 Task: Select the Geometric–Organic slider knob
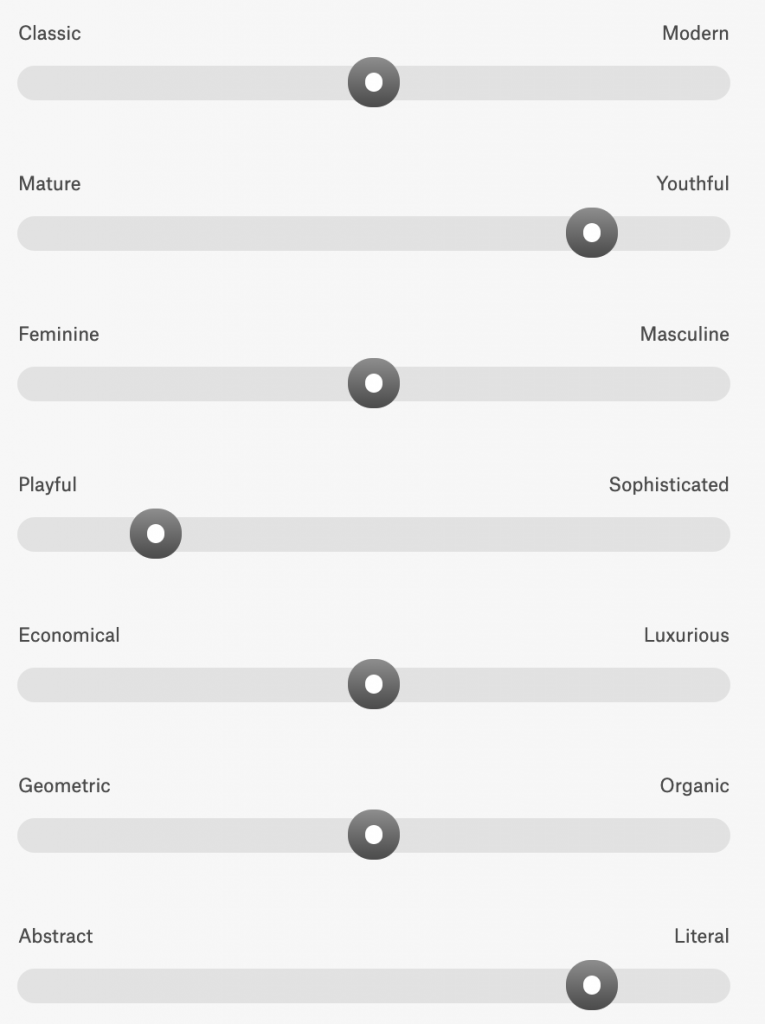click(x=374, y=835)
